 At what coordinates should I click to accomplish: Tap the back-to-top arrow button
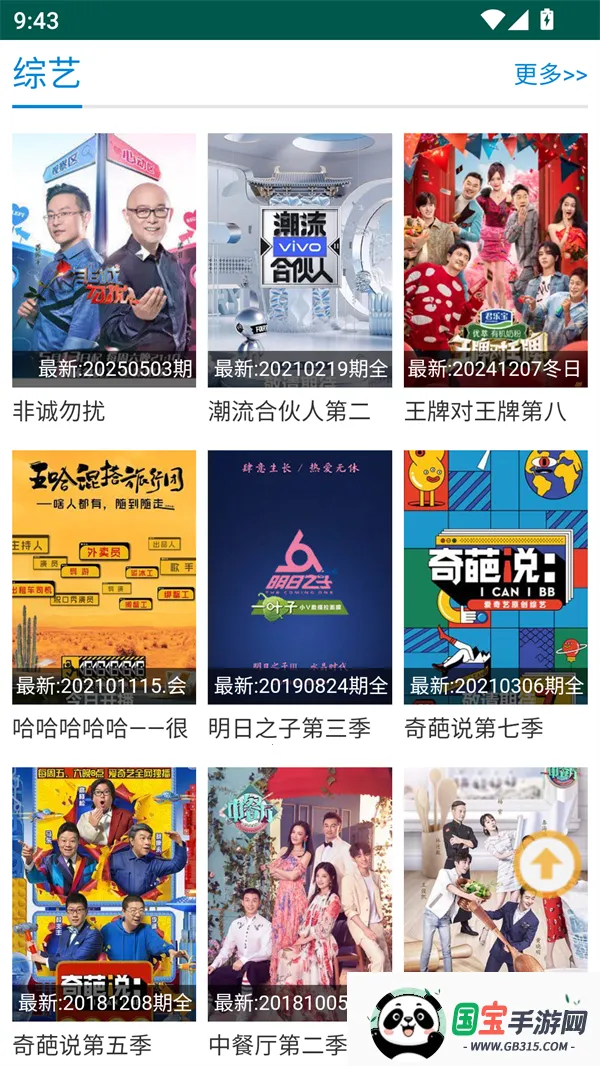click(x=548, y=865)
